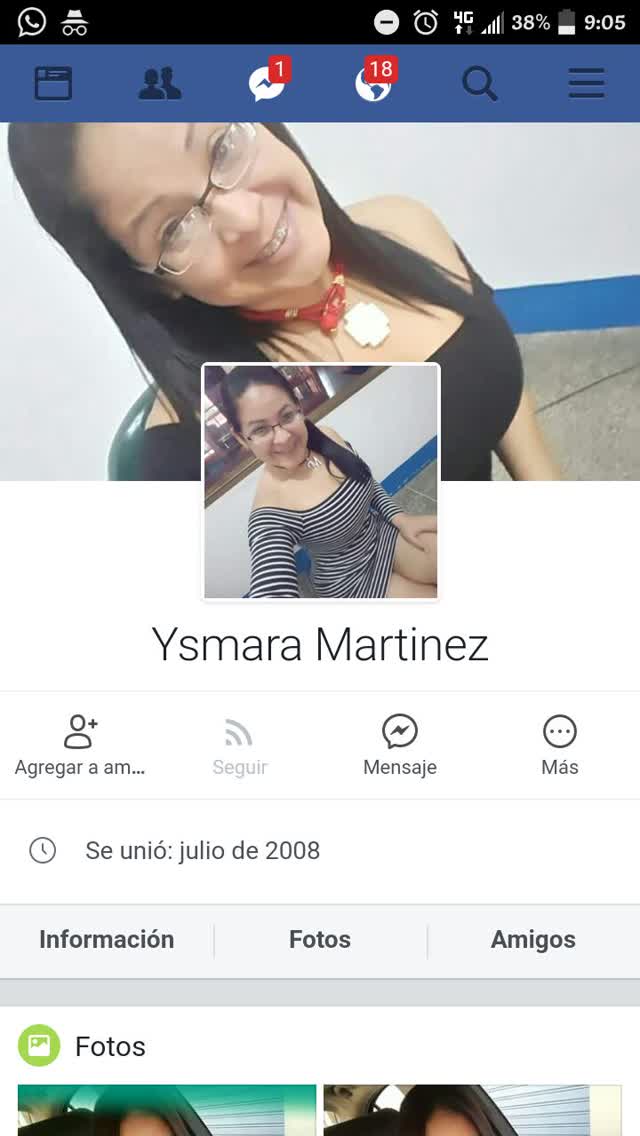The width and height of the screenshot is (640, 1136).
Task: Open Messenger chats with one notification
Action: (x=267, y=83)
